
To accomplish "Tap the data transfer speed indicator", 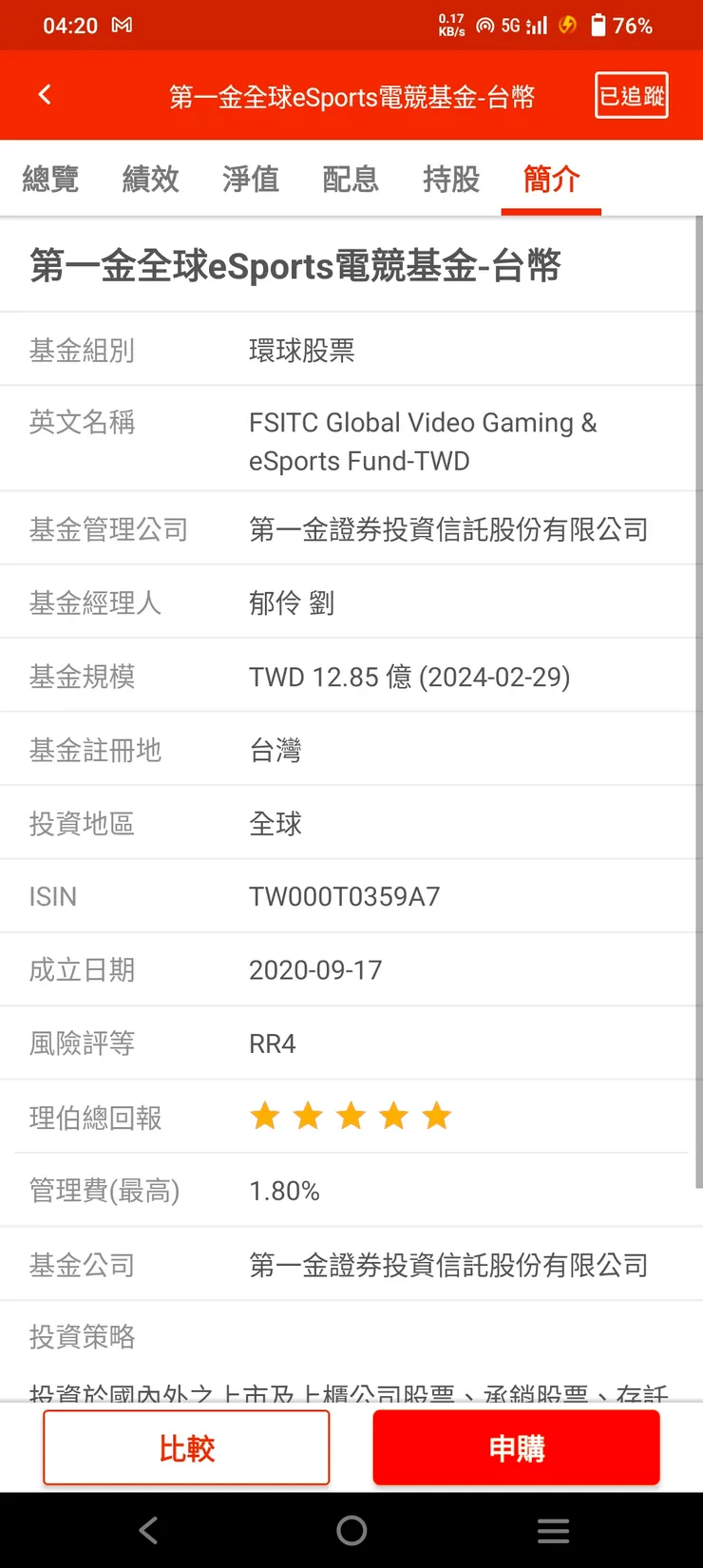I will click(453, 25).
